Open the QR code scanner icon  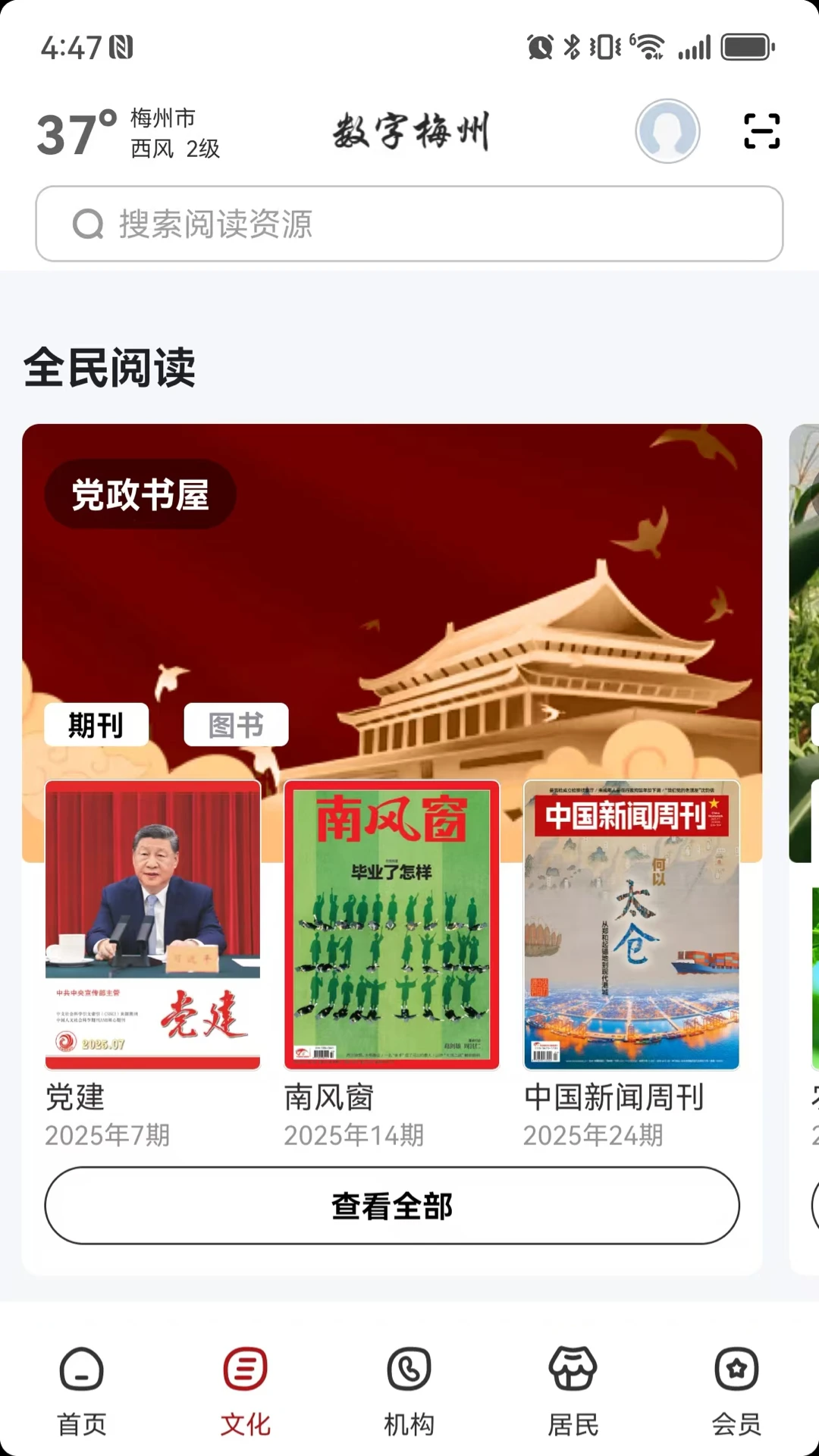761,131
